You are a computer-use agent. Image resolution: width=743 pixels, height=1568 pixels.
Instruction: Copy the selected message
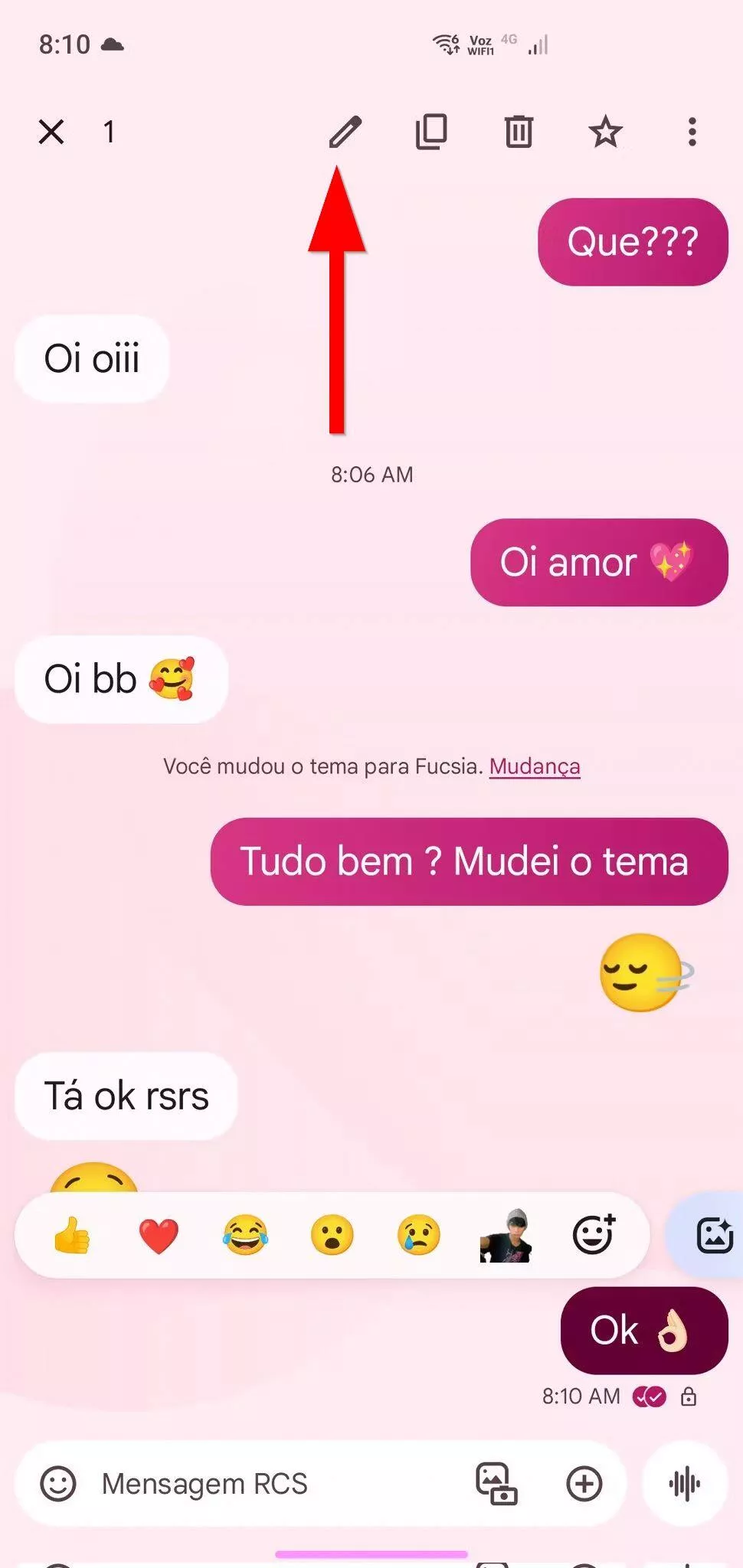(x=431, y=132)
